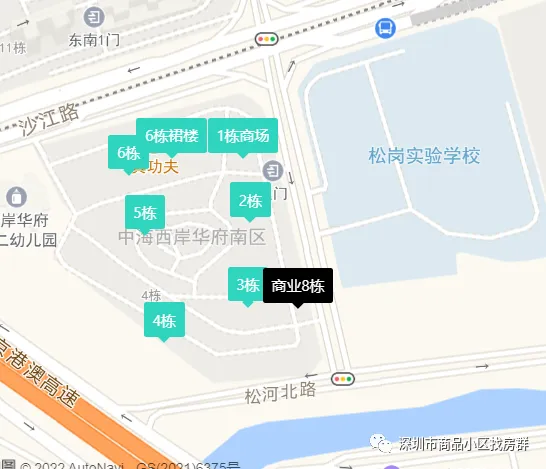Choose the 2栋 building marker
The height and width of the screenshot is (469, 546).
coord(250,201)
